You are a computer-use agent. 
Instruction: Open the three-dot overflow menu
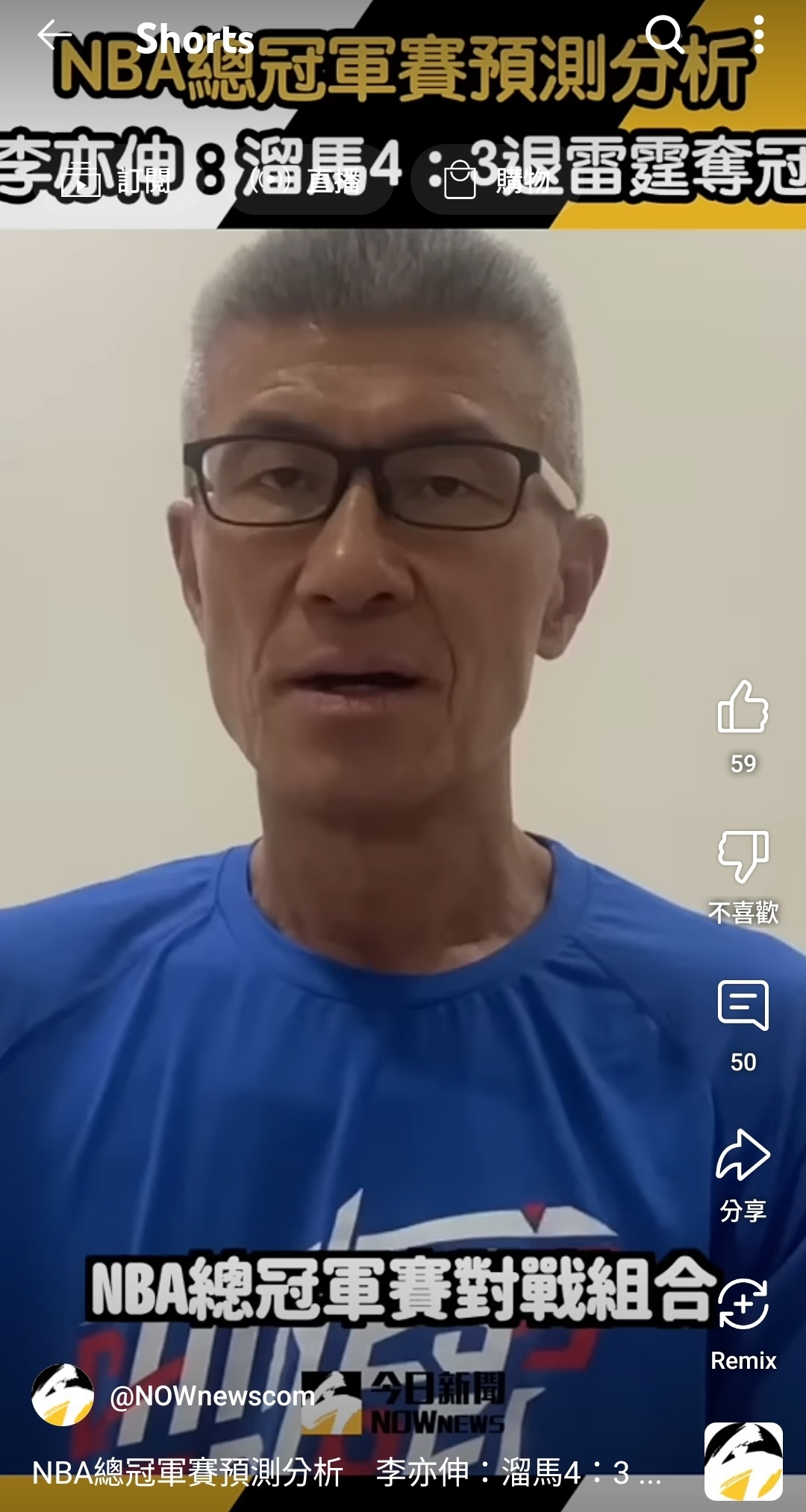tap(758, 35)
